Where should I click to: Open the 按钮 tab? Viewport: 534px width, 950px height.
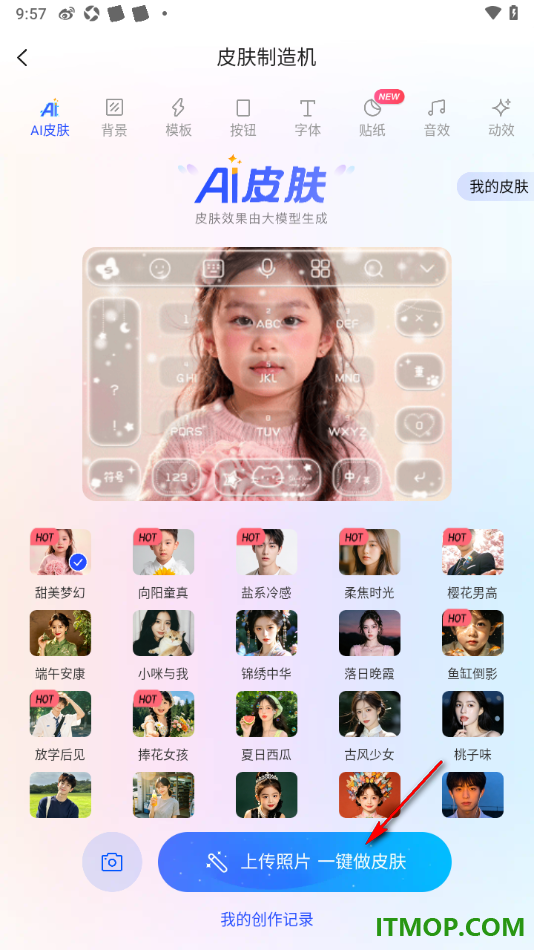click(243, 118)
